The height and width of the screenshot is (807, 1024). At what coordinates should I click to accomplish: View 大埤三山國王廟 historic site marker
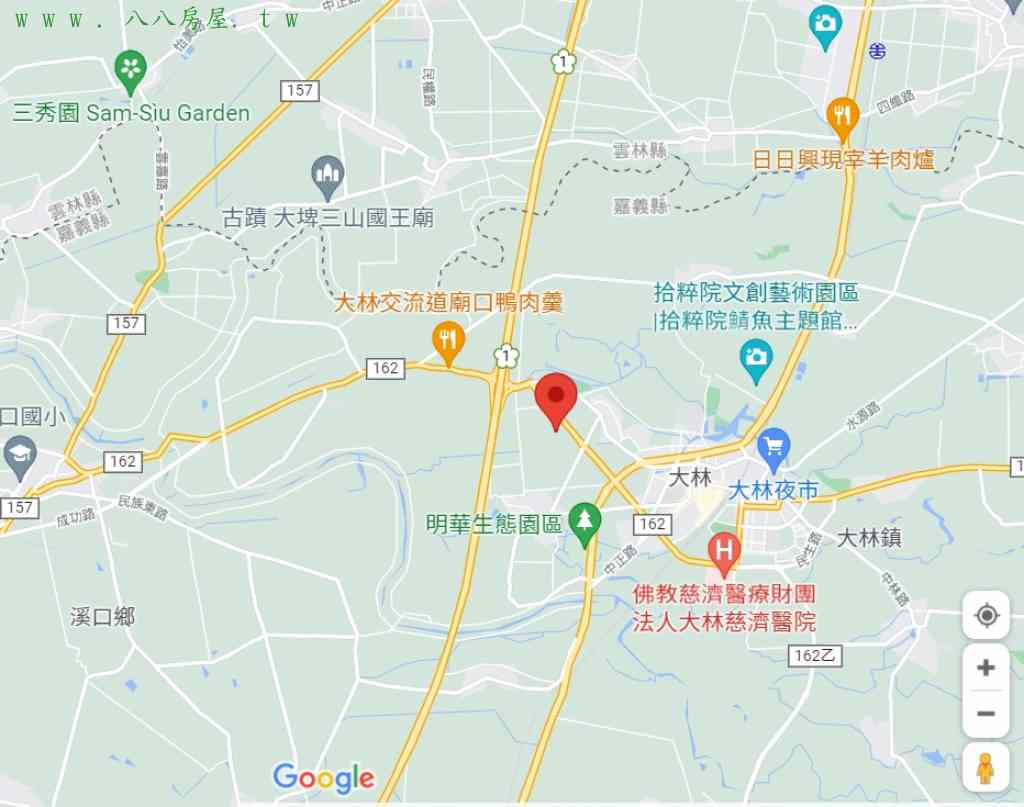pos(328,176)
